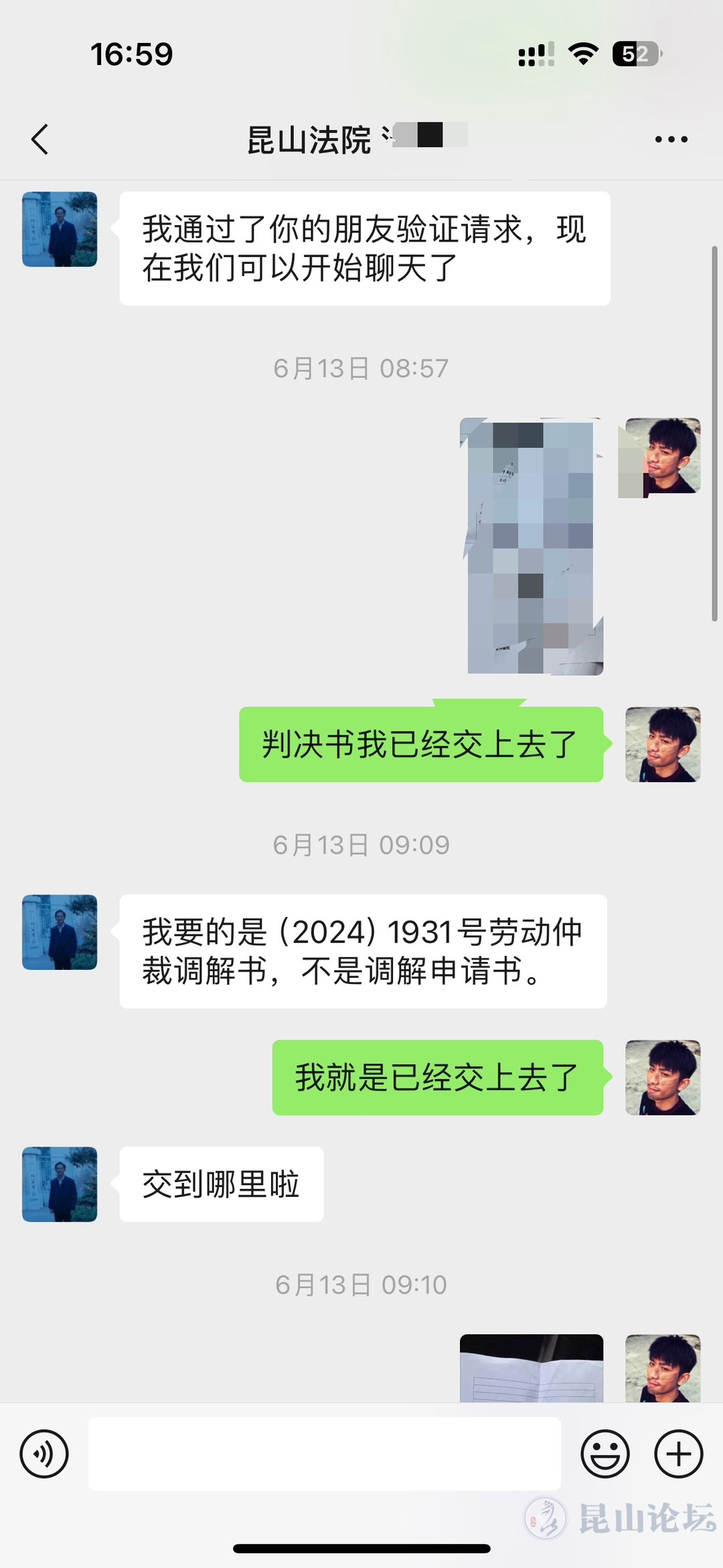The height and width of the screenshot is (1568, 723).
Task: Open the document photo sent at 09:10
Action: [532, 1368]
